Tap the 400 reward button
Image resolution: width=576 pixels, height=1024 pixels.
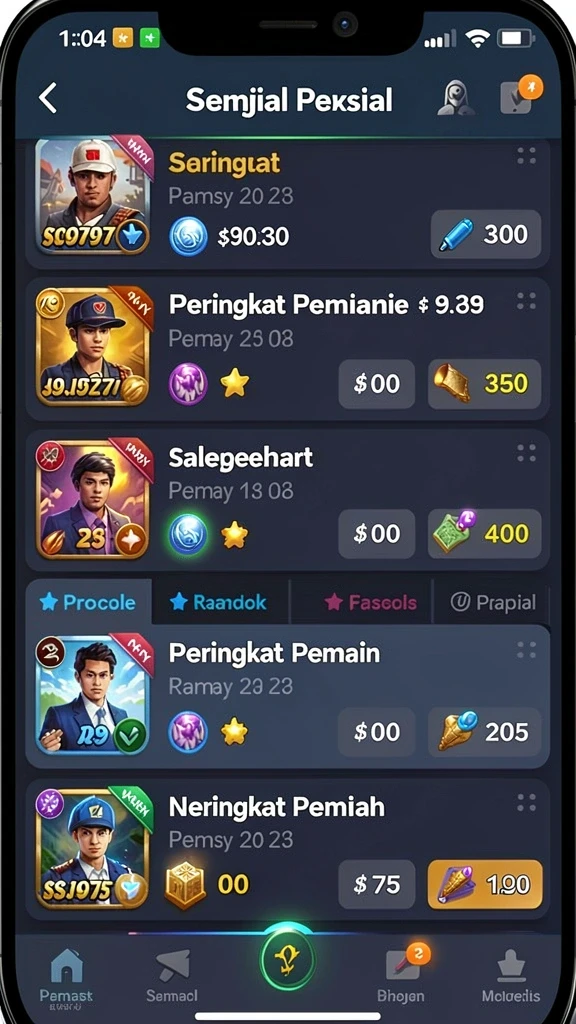pyautogui.click(x=485, y=534)
